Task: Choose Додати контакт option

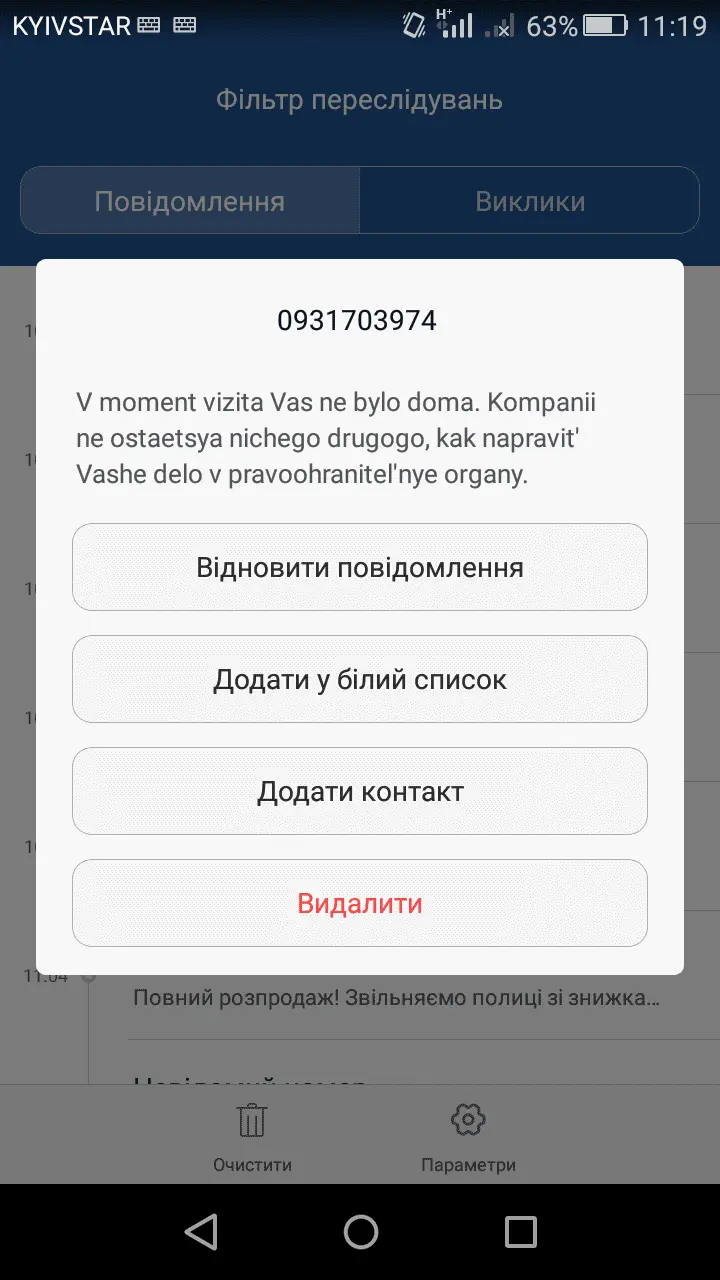Action: (360, 791)
